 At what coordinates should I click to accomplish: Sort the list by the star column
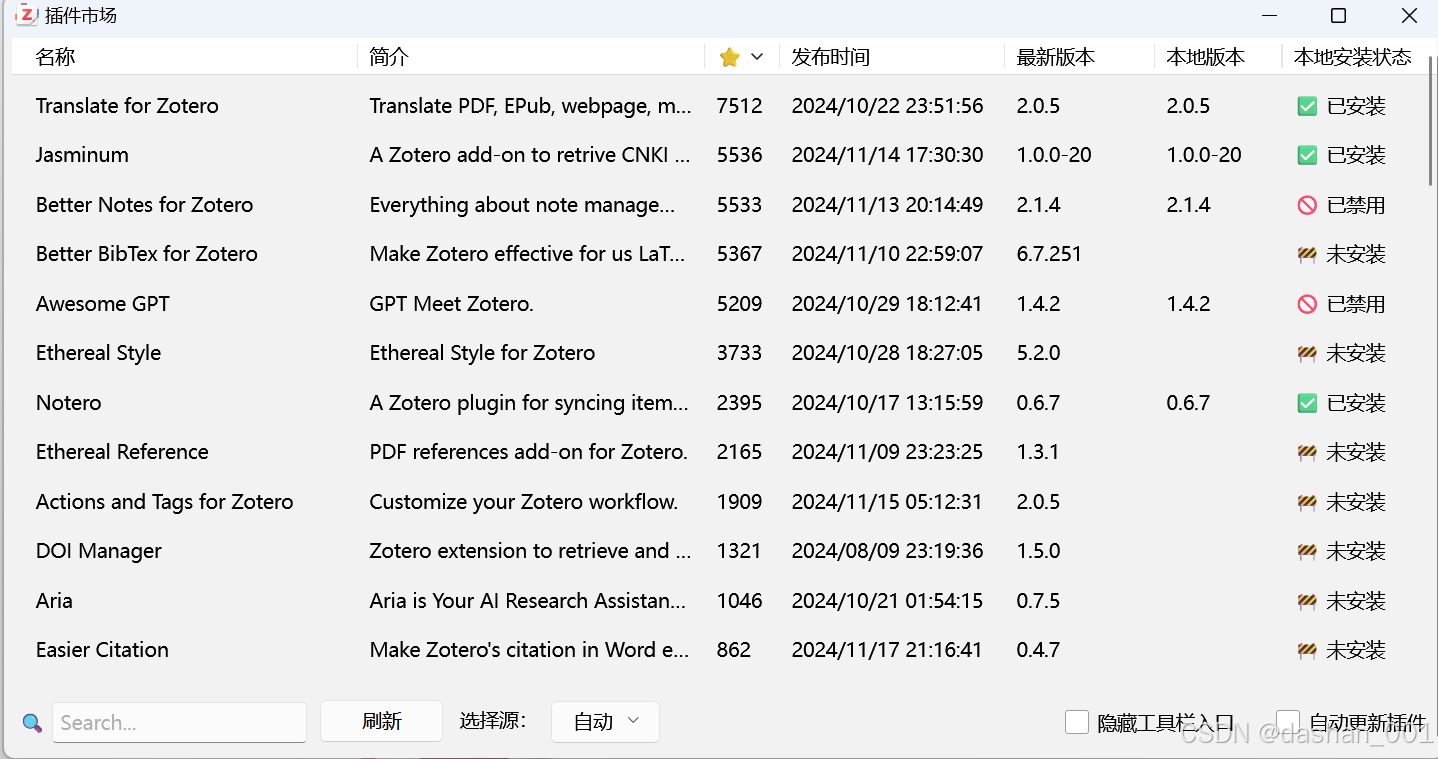(x=740, y=57)
